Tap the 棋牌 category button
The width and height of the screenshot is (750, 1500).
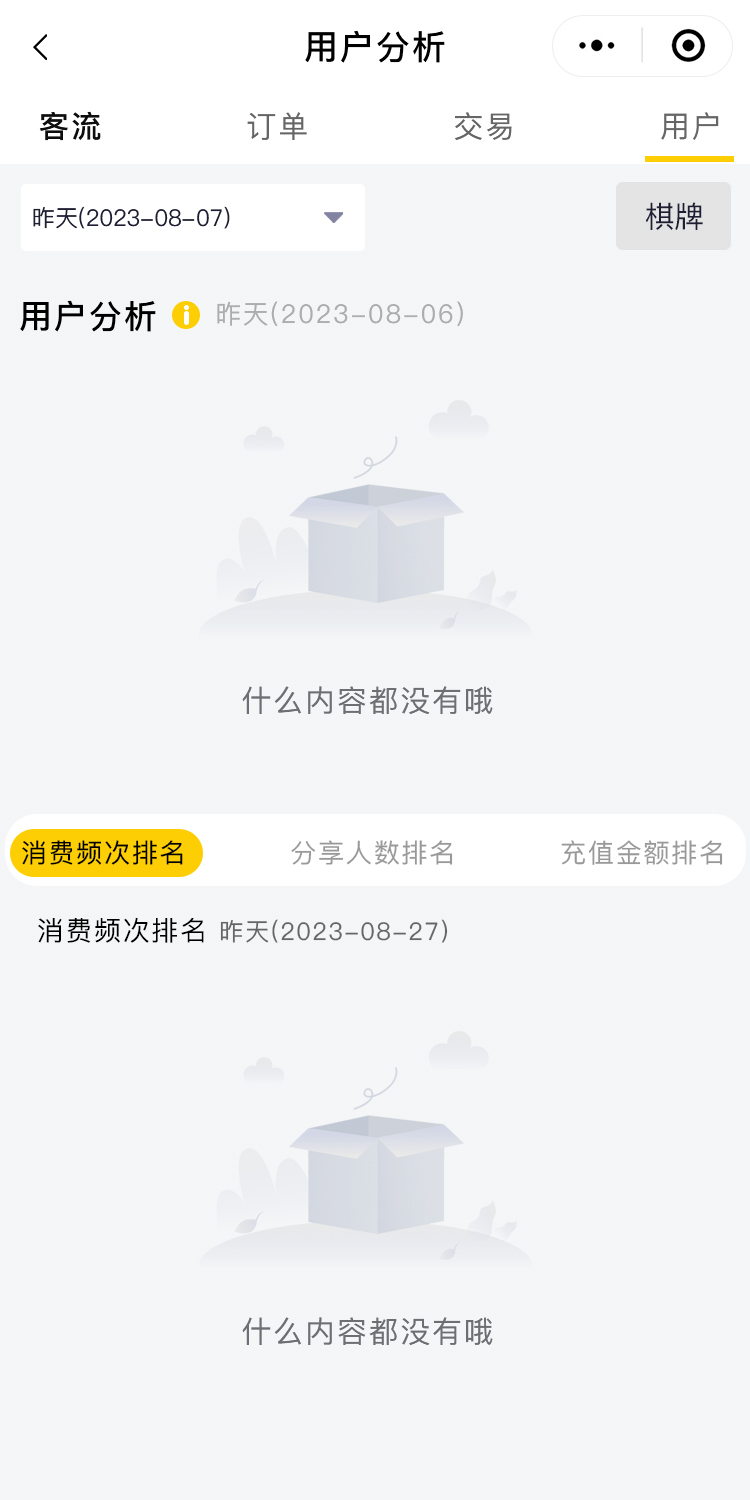point(673,216)
